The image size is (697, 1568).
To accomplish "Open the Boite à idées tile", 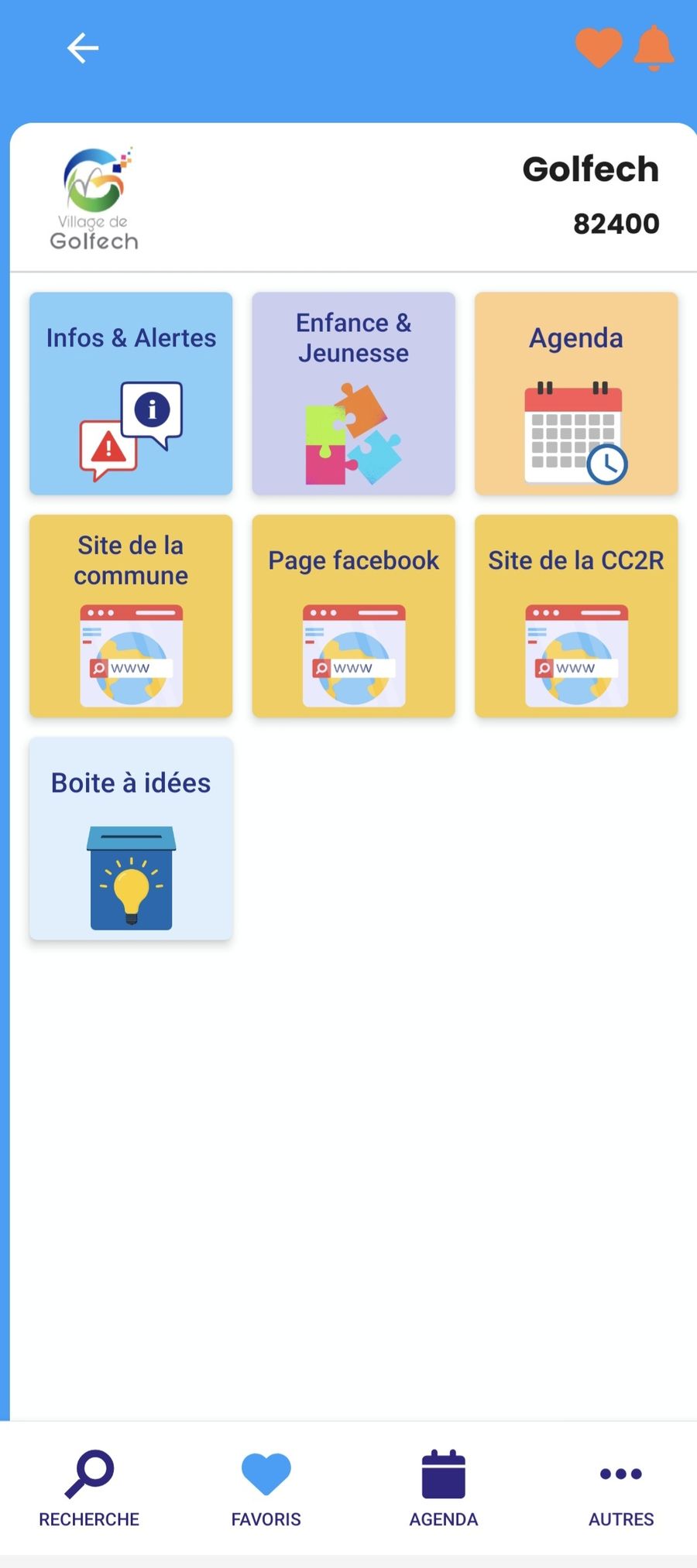I will coord(131,838).
